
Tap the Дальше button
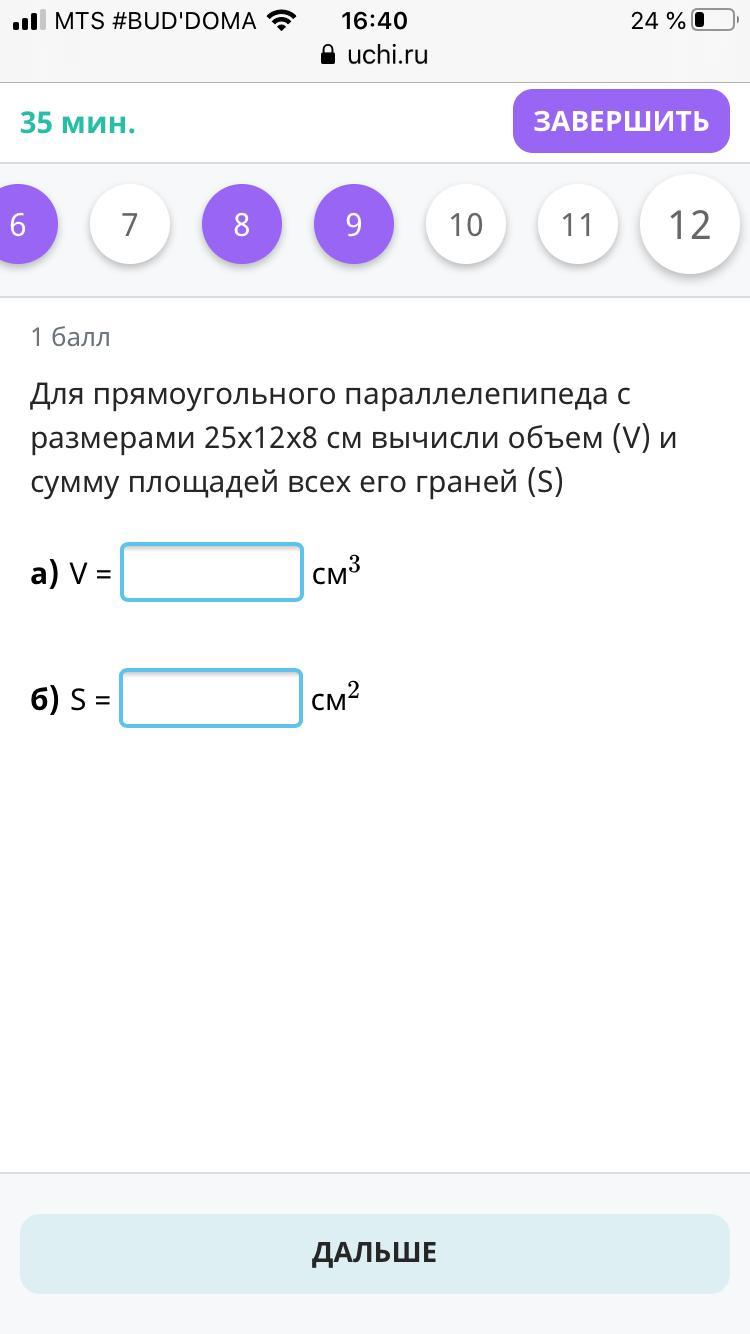click(x=375, y=1253)
